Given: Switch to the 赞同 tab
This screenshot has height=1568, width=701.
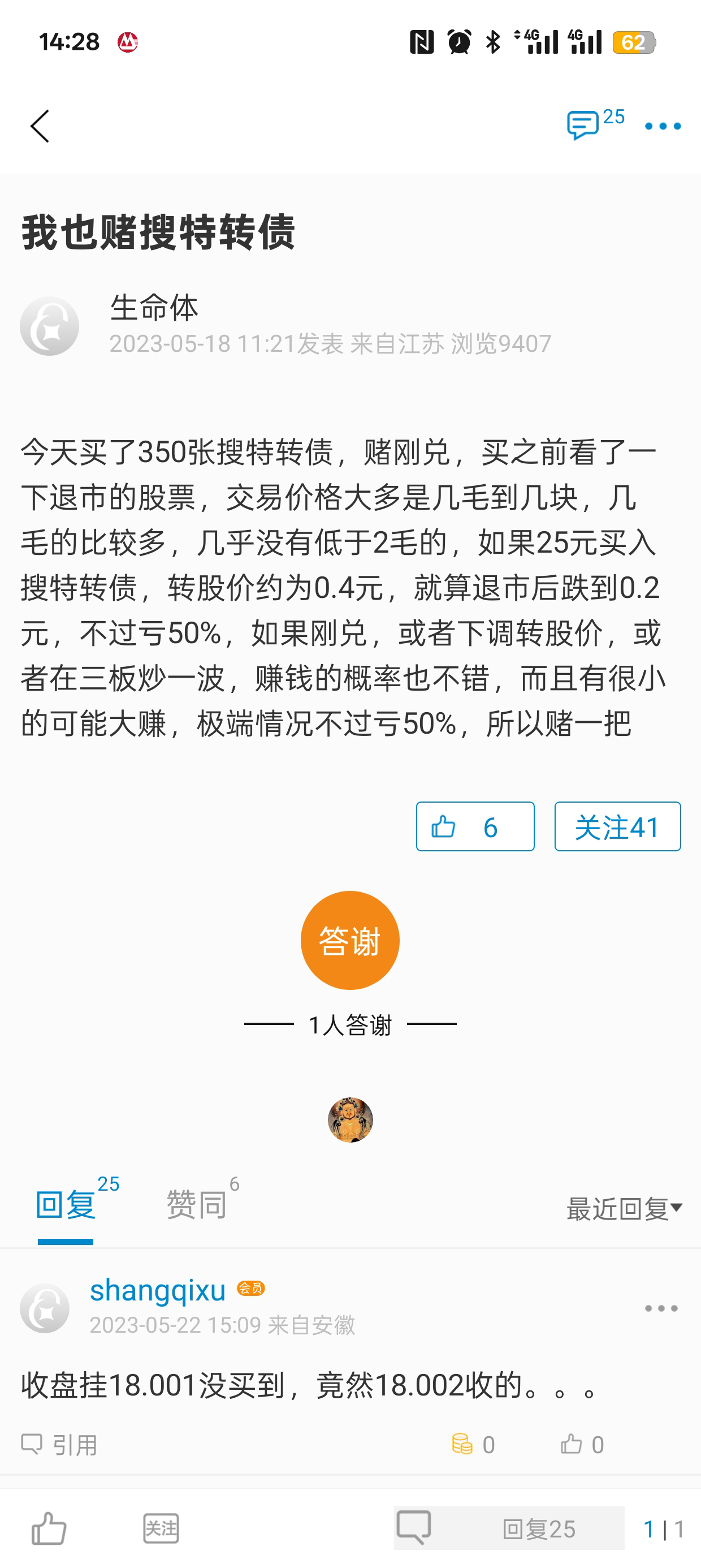Looking at the screenshot, I should coord(197,1205).
